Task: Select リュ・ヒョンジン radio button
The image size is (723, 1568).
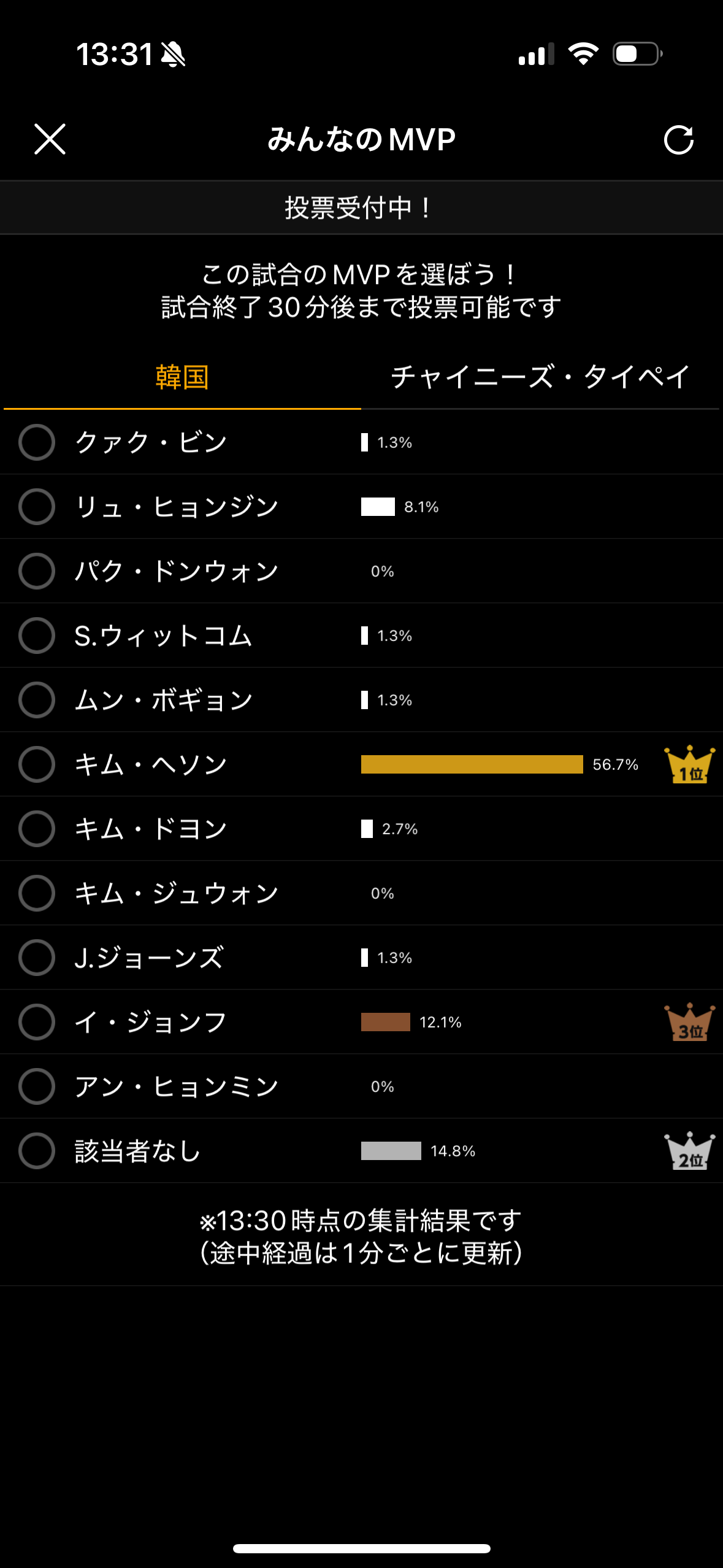Action: pos(37,507)
